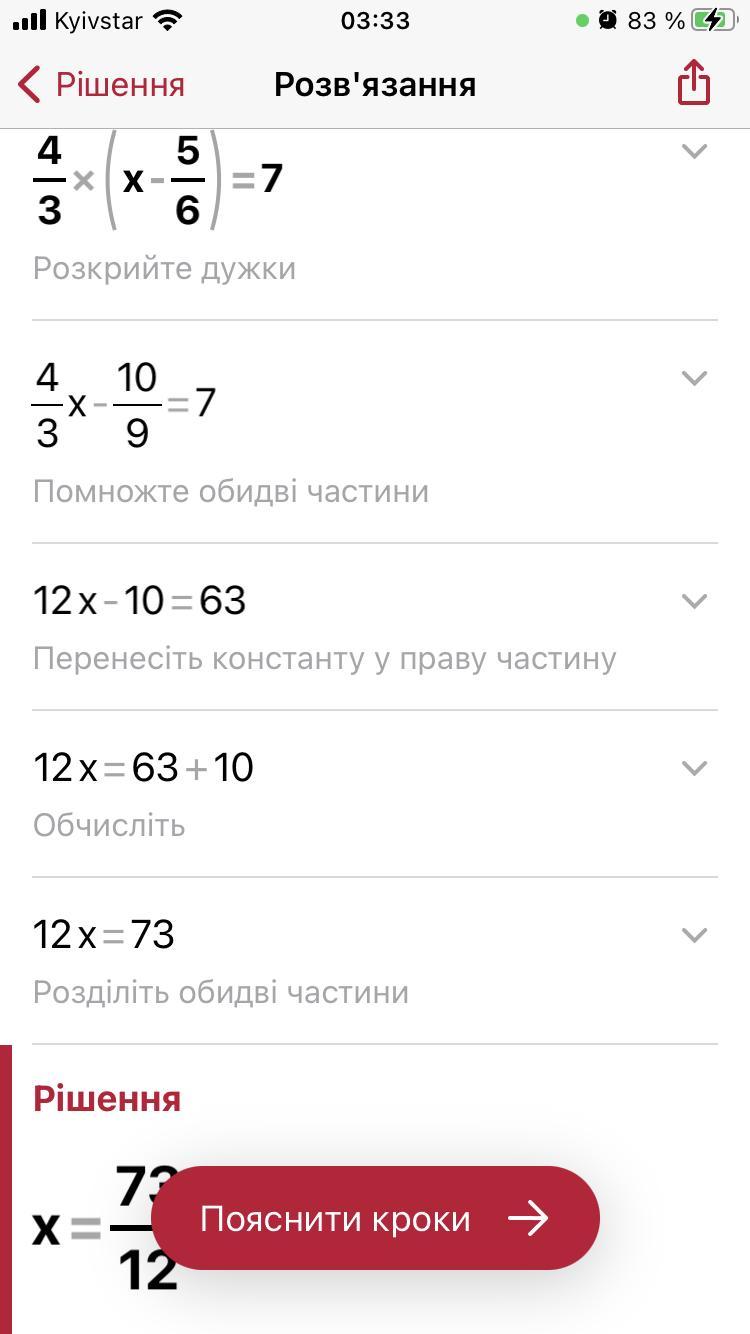Go back to Рішення
Viewport: 750px width, 1334px height.
coord(102,85)
